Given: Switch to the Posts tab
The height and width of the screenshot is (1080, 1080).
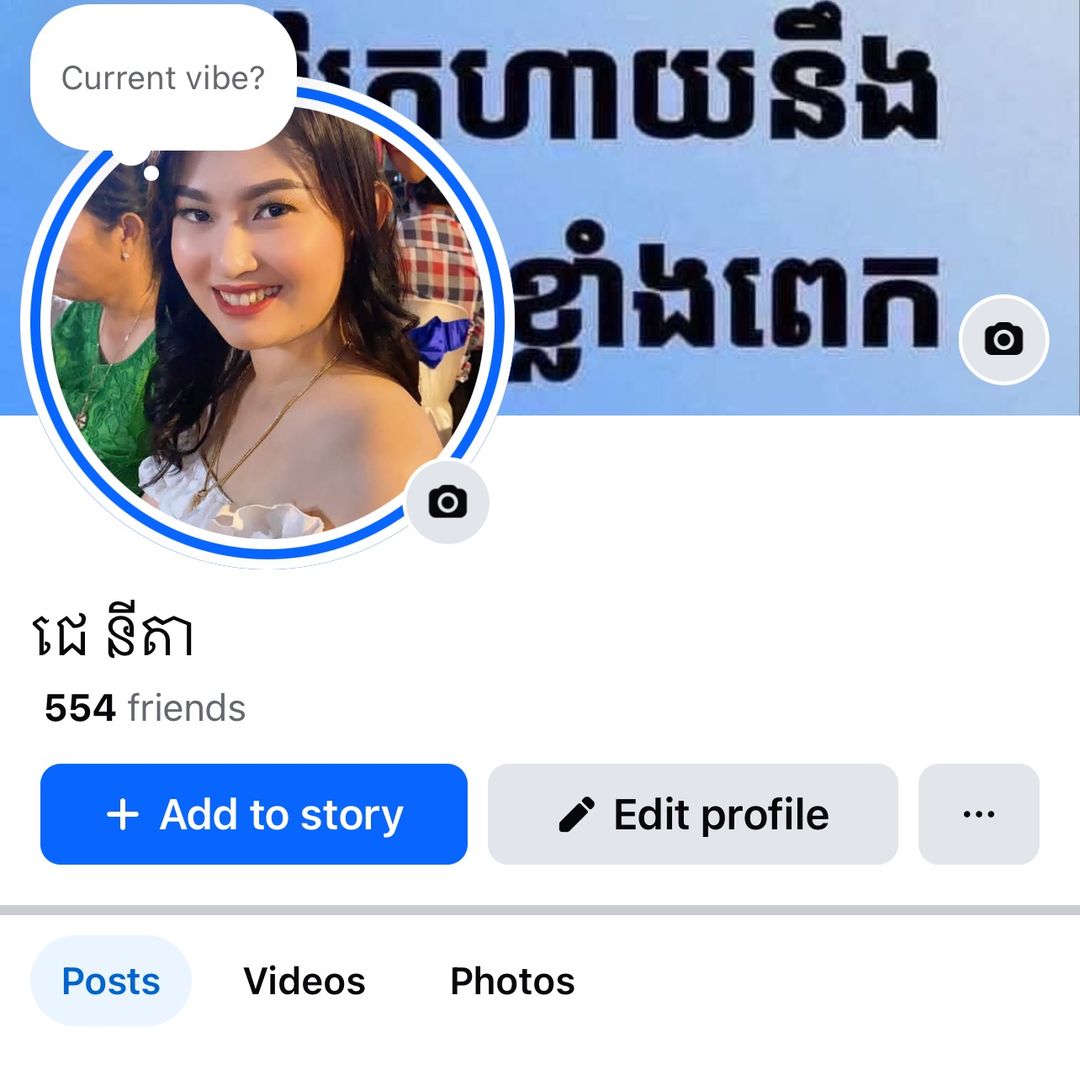Looking at the screenshot, I should (111, 981).
